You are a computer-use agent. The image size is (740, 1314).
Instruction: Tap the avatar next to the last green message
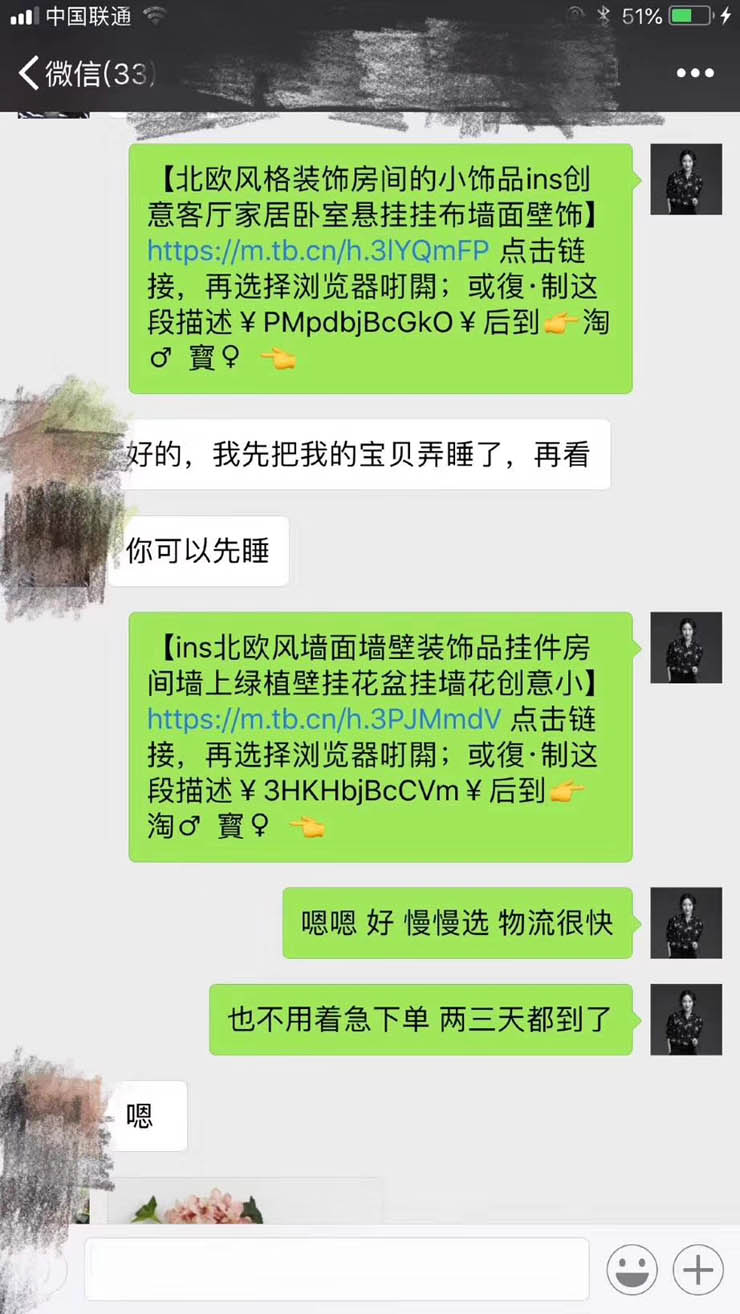pyautogui.click(x=686, y=1020)
